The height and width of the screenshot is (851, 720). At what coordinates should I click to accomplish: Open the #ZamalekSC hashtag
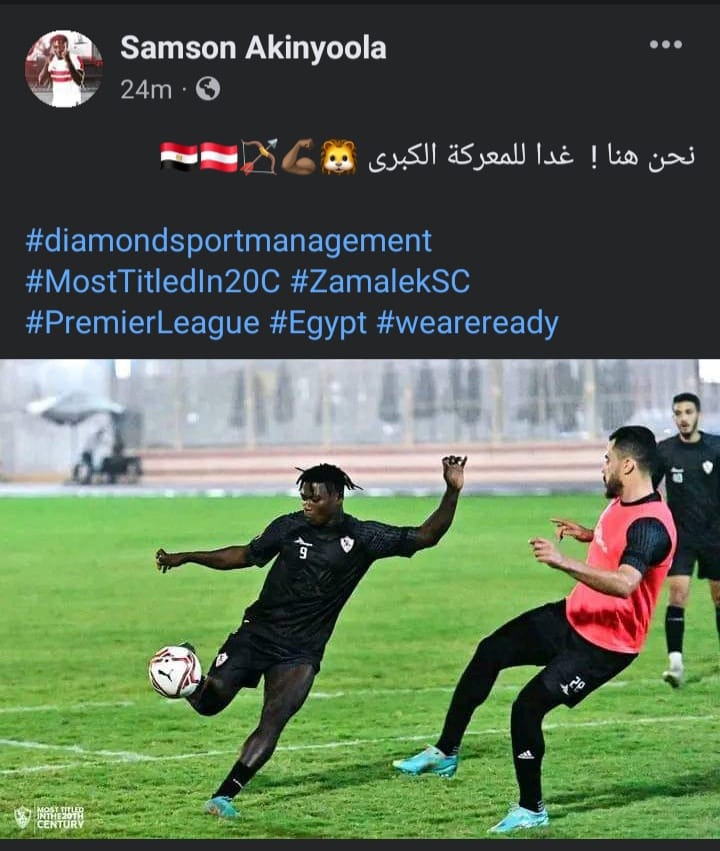pos(379,282)
